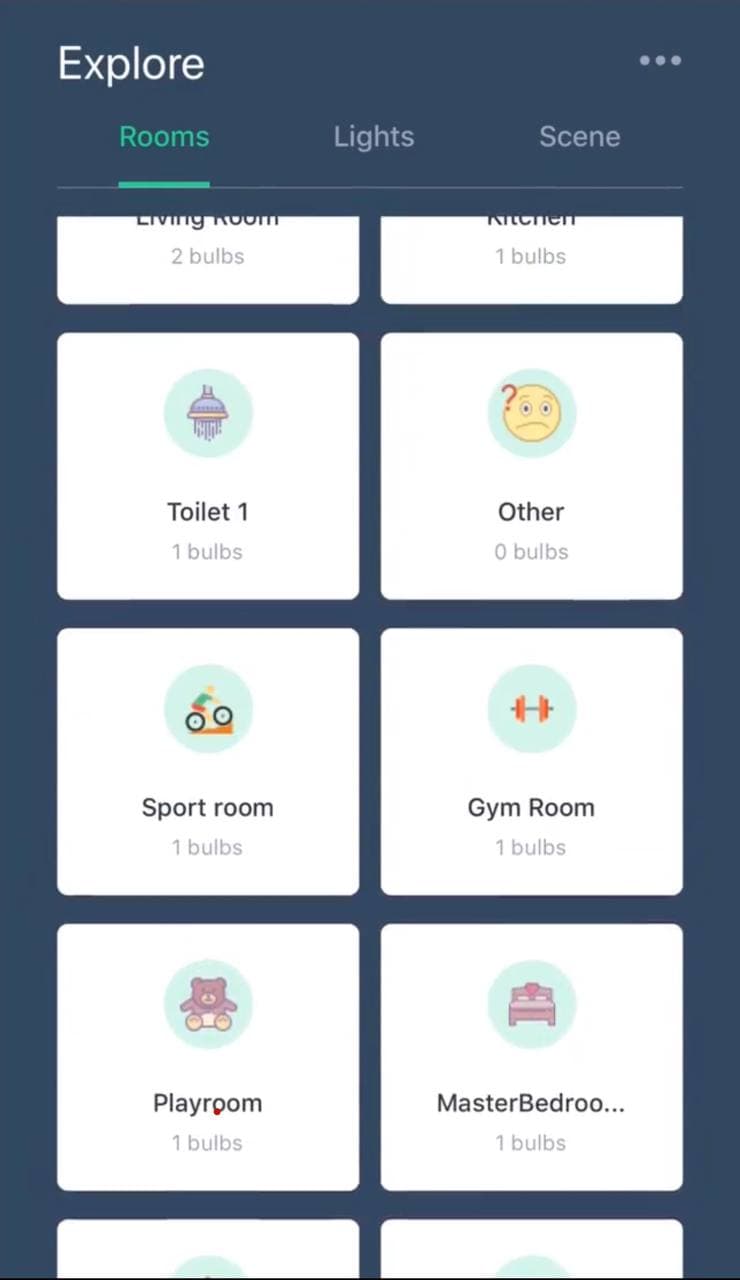Open the three-dot overflow menu
The width and height of the screenshot is (740, 1280).
click(660, 61)
